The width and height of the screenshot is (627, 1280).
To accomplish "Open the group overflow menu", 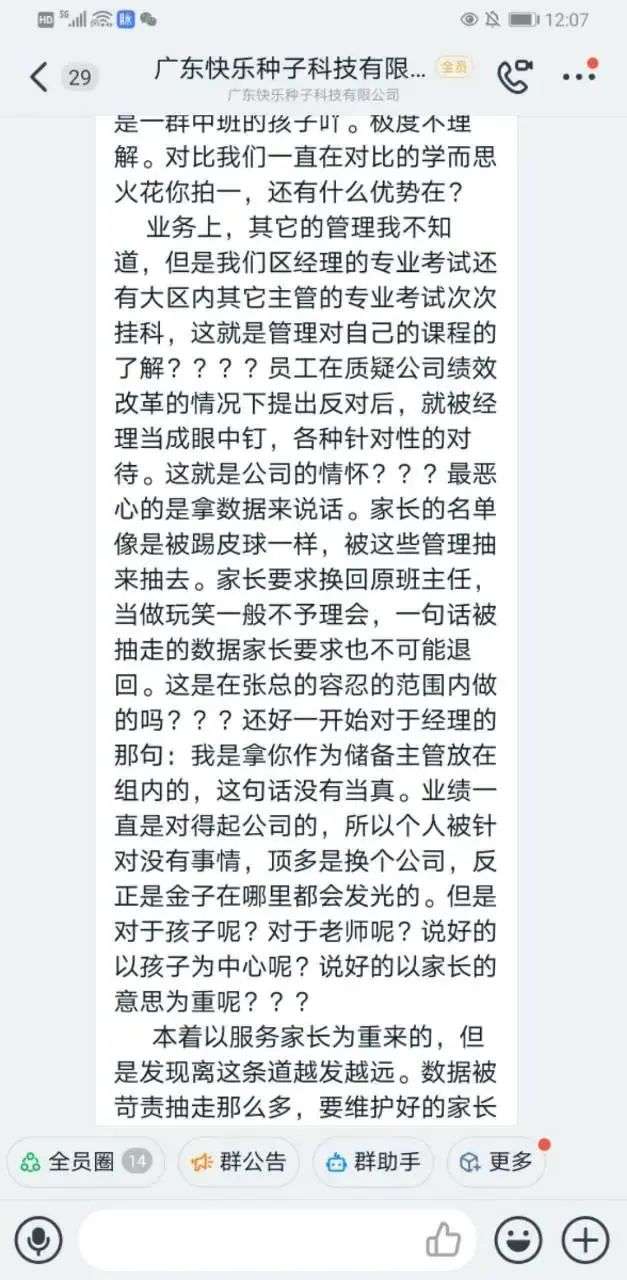I will click(579, 76).
